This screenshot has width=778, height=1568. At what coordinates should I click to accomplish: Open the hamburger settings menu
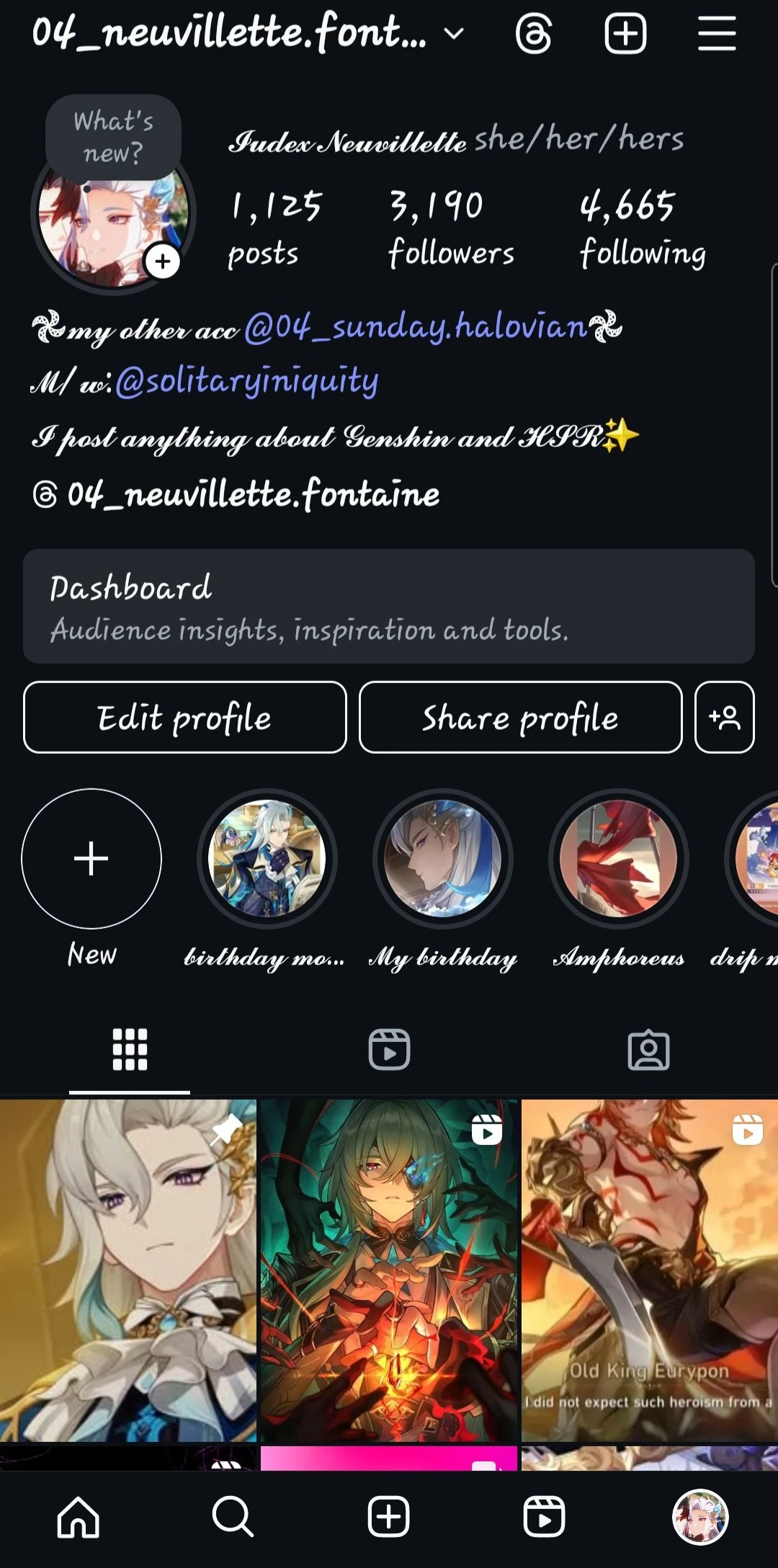click(x=716, y=33)
